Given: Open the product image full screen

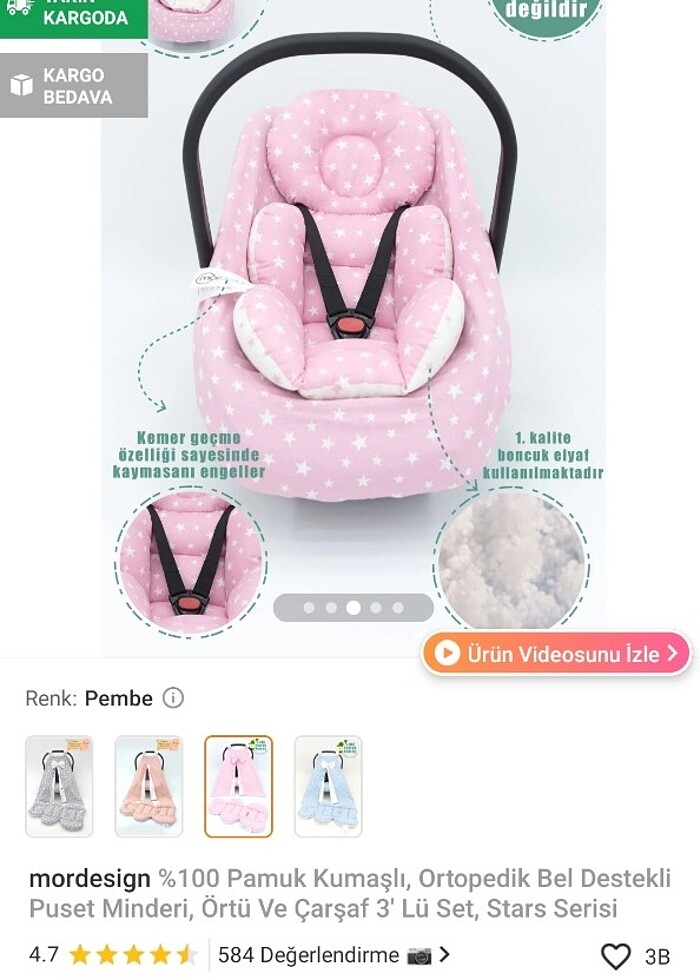Looking at the screenshot, I should 352,330.
